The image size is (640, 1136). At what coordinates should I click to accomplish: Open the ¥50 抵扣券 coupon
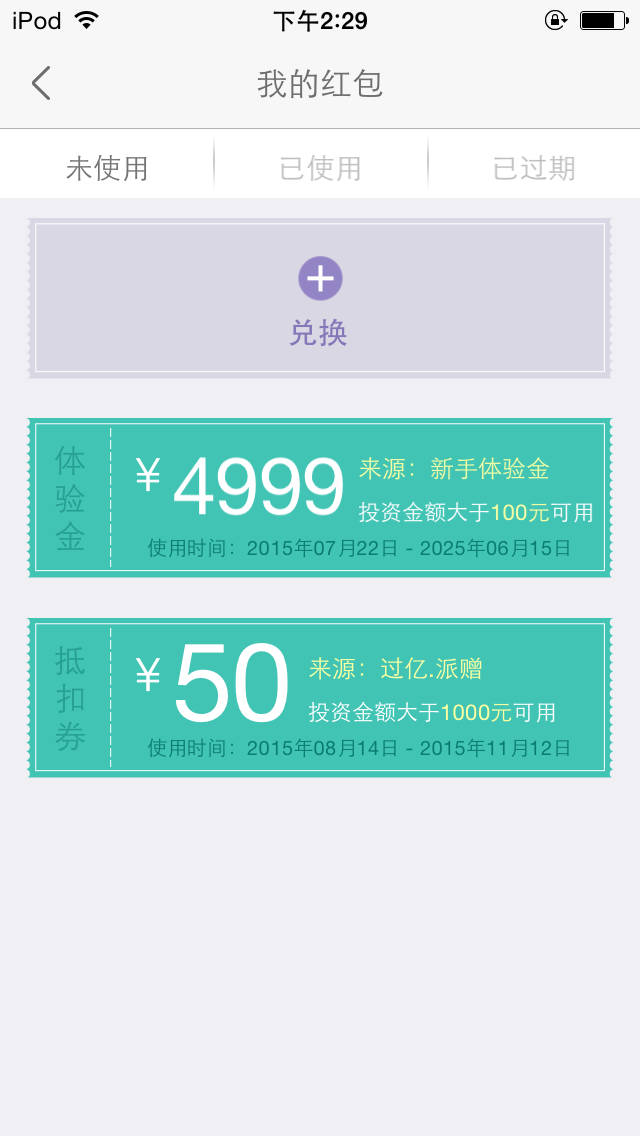click(320, 698)
